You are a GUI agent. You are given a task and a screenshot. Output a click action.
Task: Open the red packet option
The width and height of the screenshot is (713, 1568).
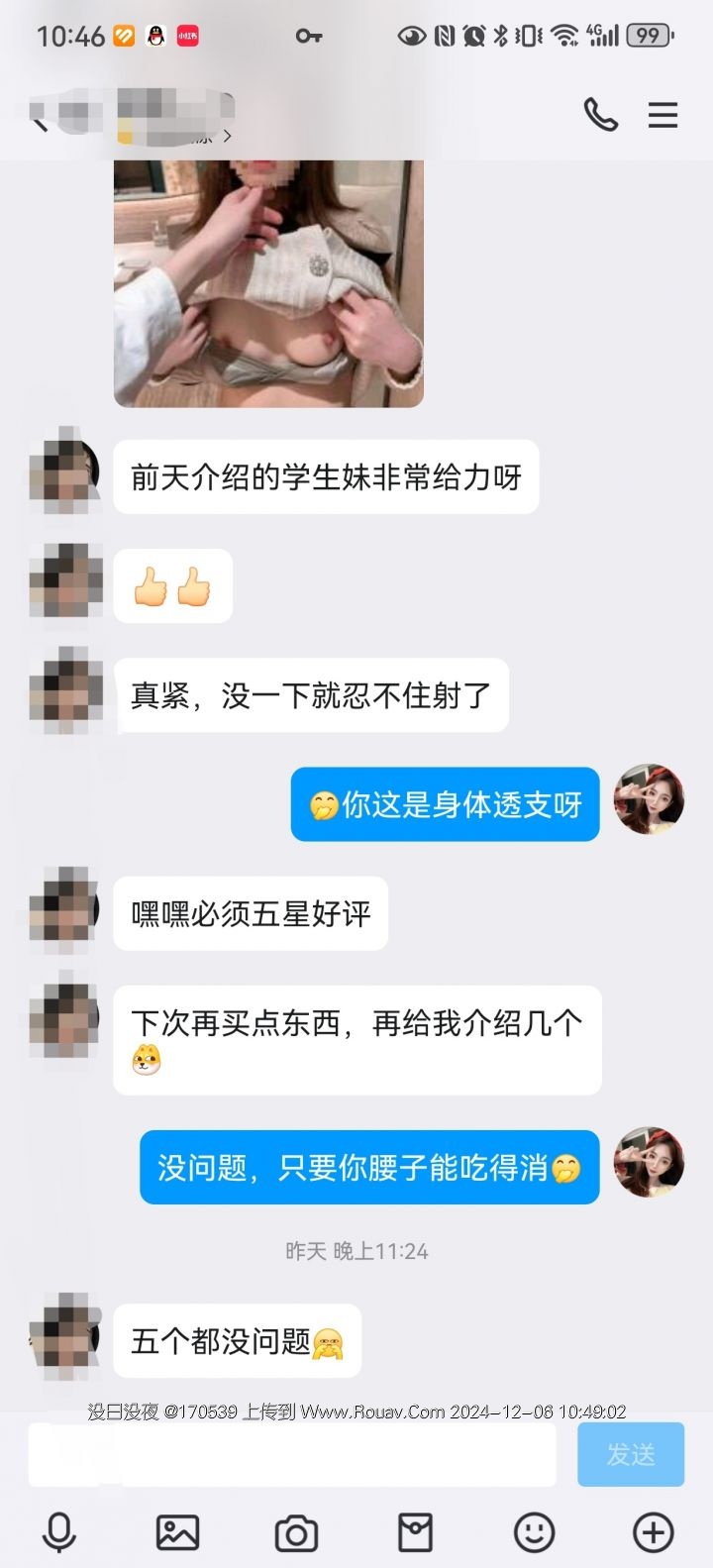point(415,1532)
